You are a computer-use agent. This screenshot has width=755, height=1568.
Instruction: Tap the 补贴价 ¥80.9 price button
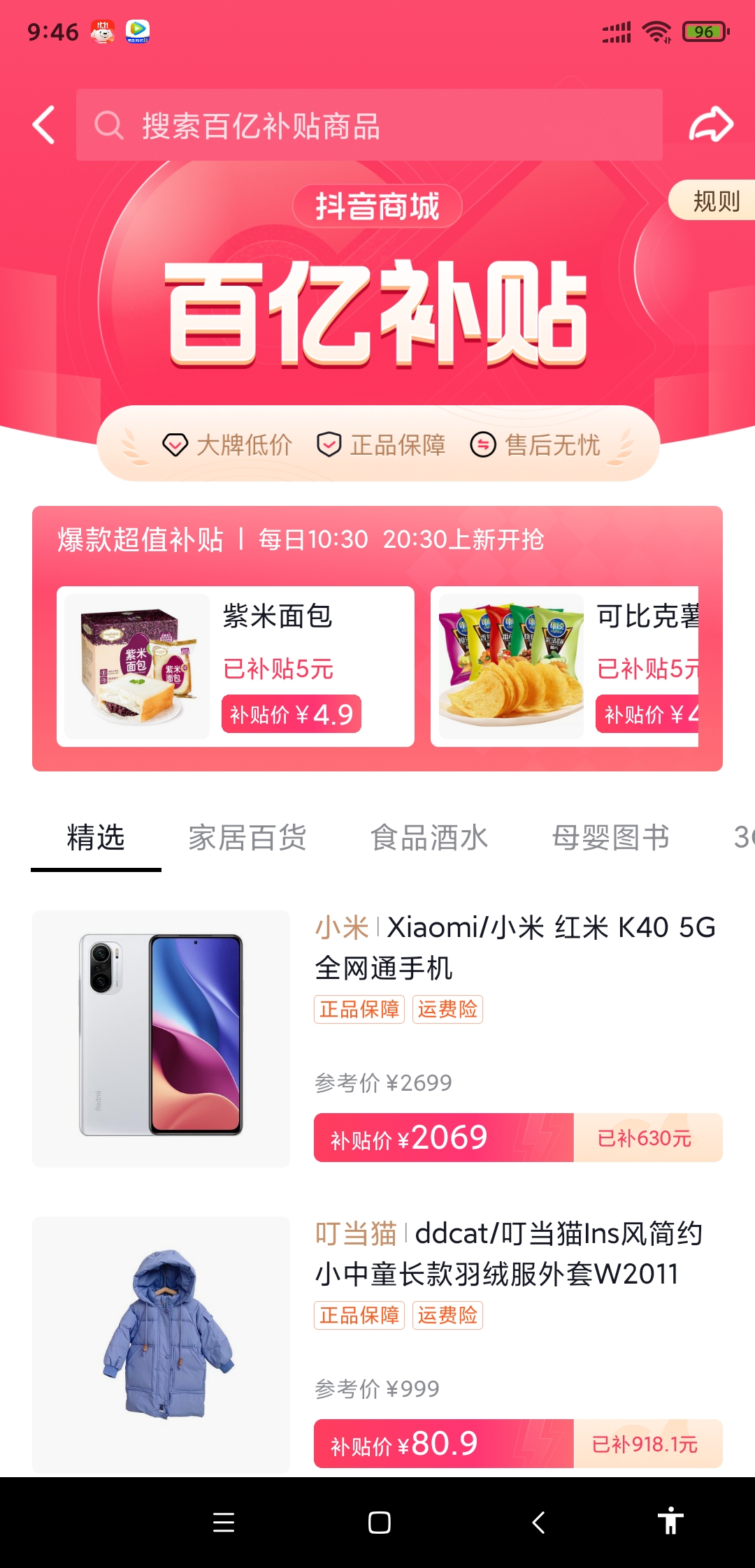[443, 1444]
